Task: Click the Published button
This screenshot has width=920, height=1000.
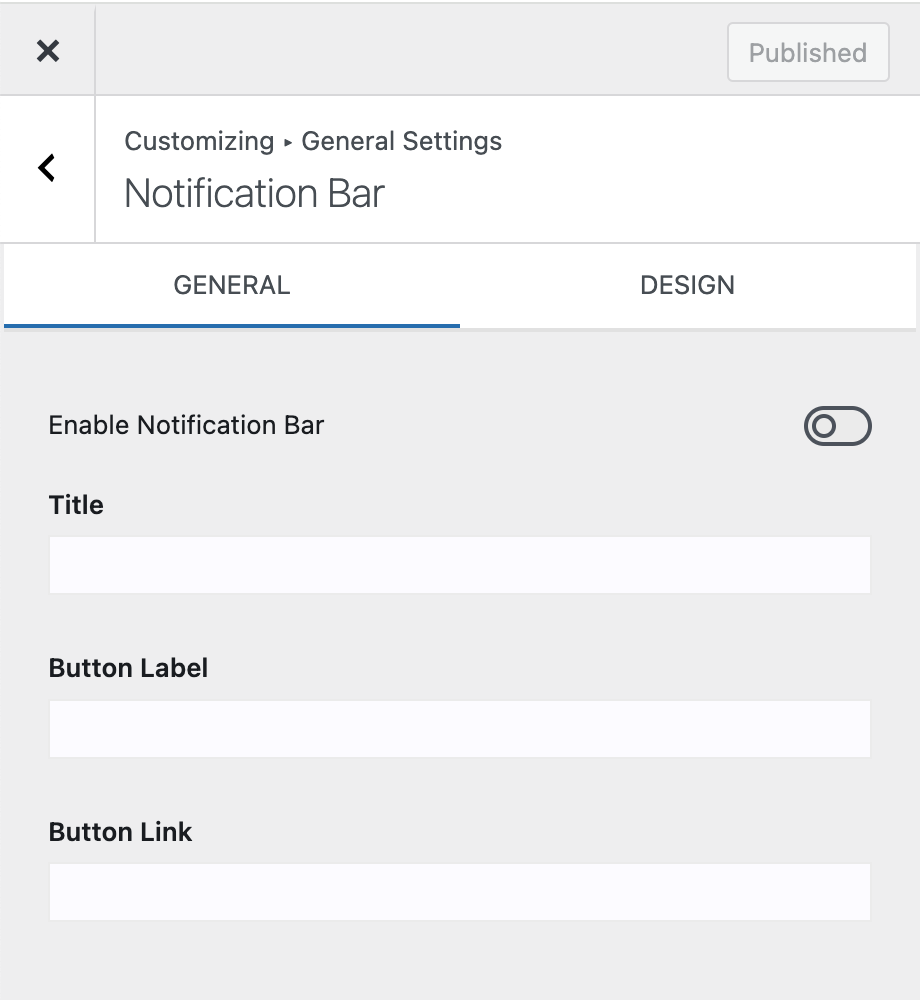Action: 807,53
